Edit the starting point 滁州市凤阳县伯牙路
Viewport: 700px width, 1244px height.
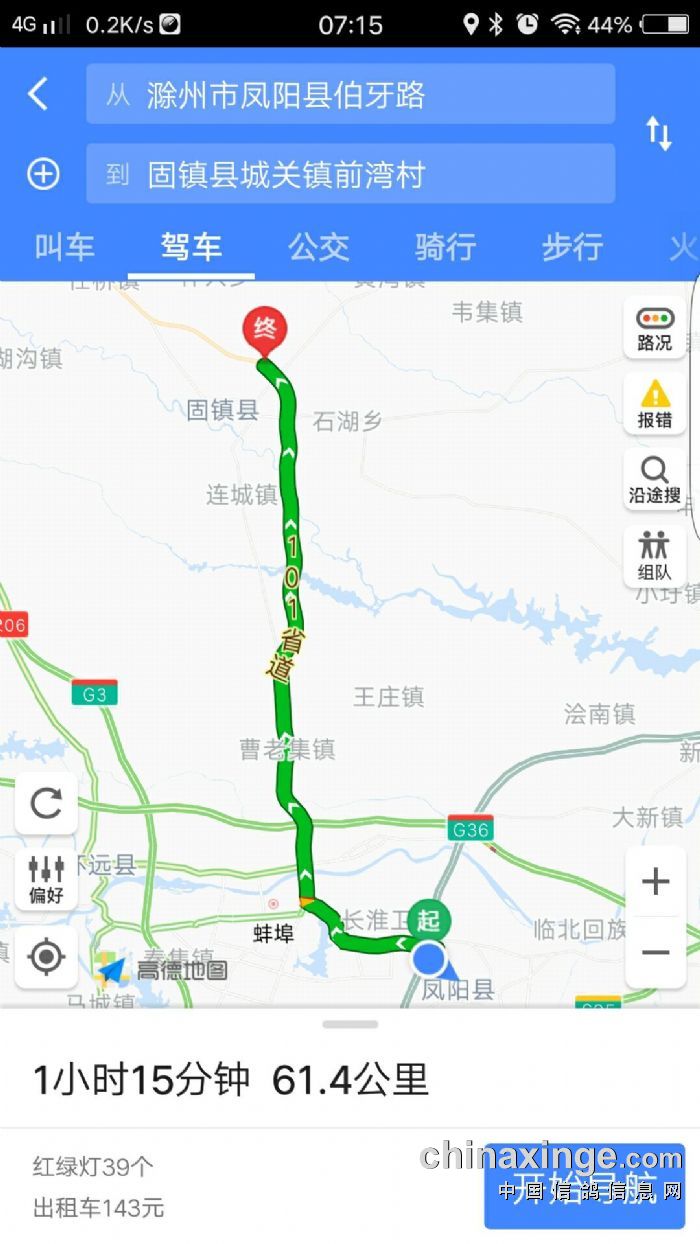click(x=350, y=95)
